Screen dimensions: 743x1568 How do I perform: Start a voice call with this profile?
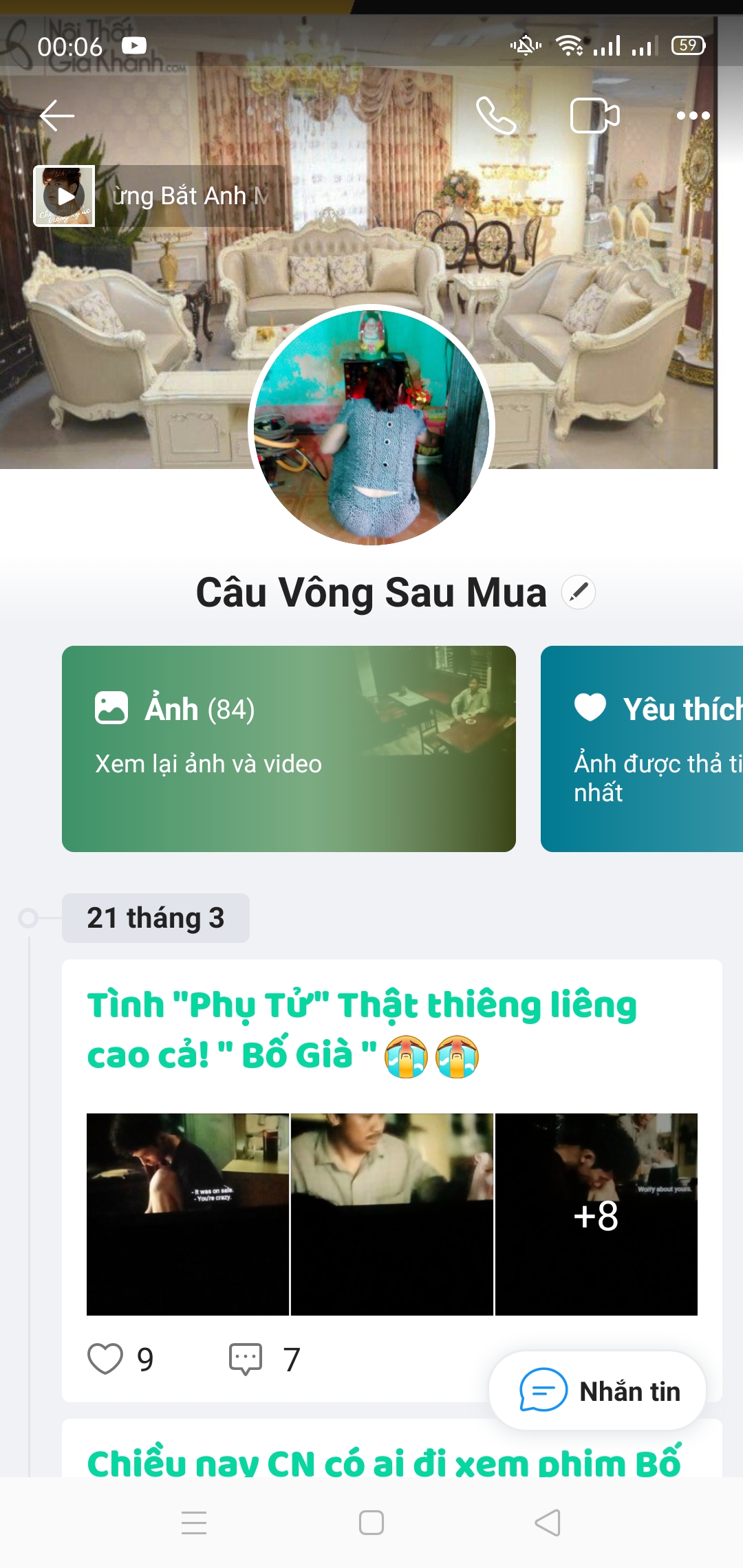click(x=495, y=116)
